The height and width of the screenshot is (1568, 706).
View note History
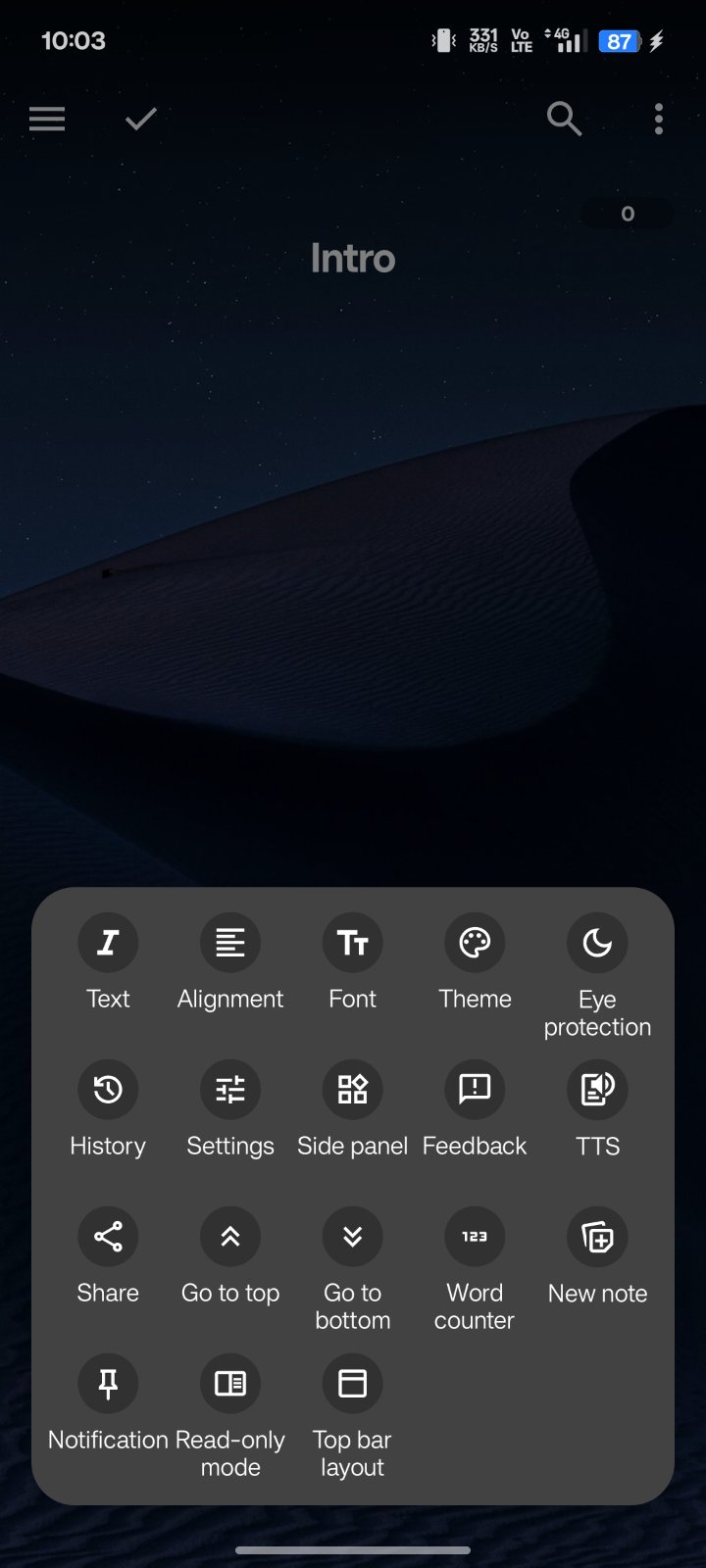[x=108, y=1090]
